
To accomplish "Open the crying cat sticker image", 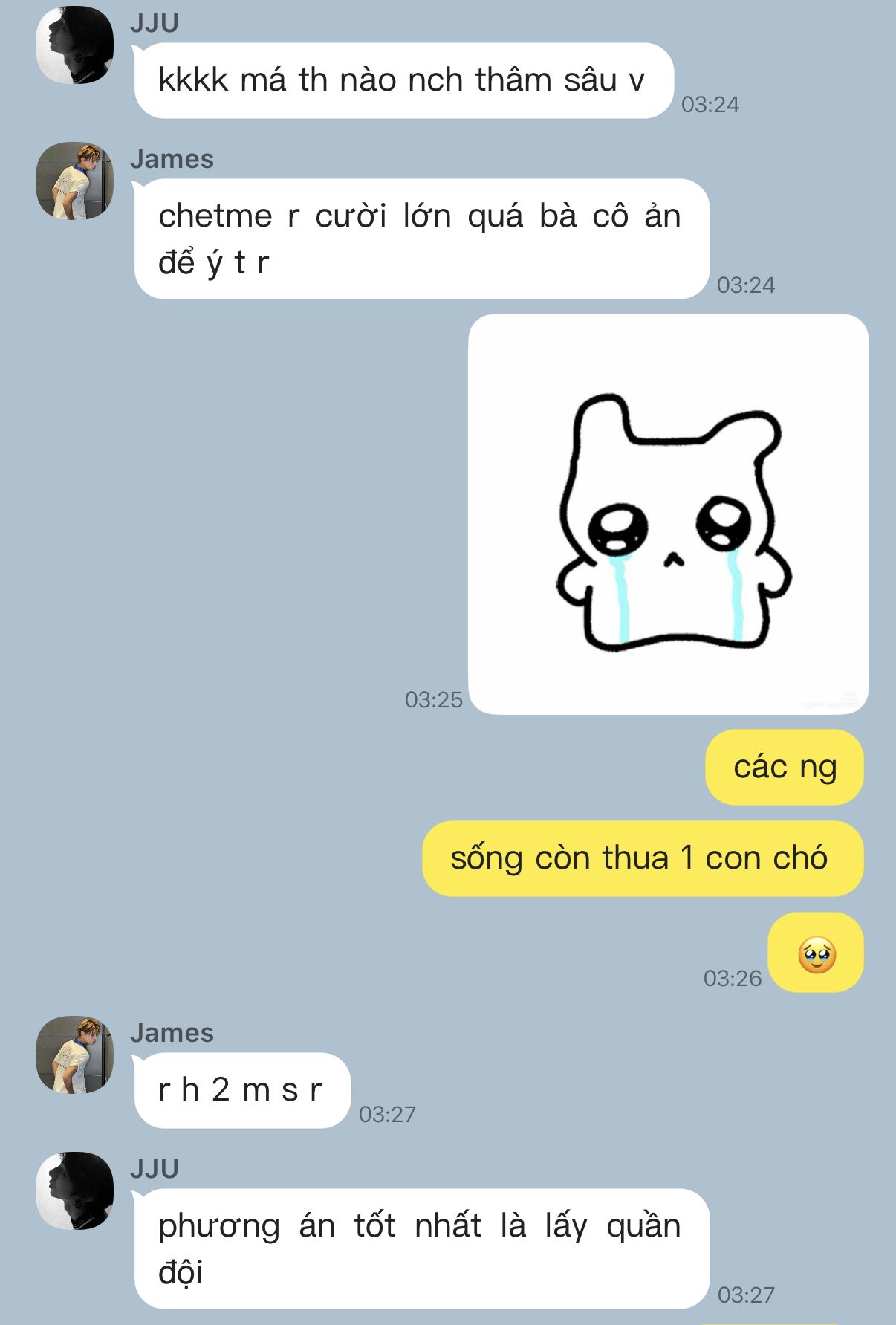I will click(668, 514).
